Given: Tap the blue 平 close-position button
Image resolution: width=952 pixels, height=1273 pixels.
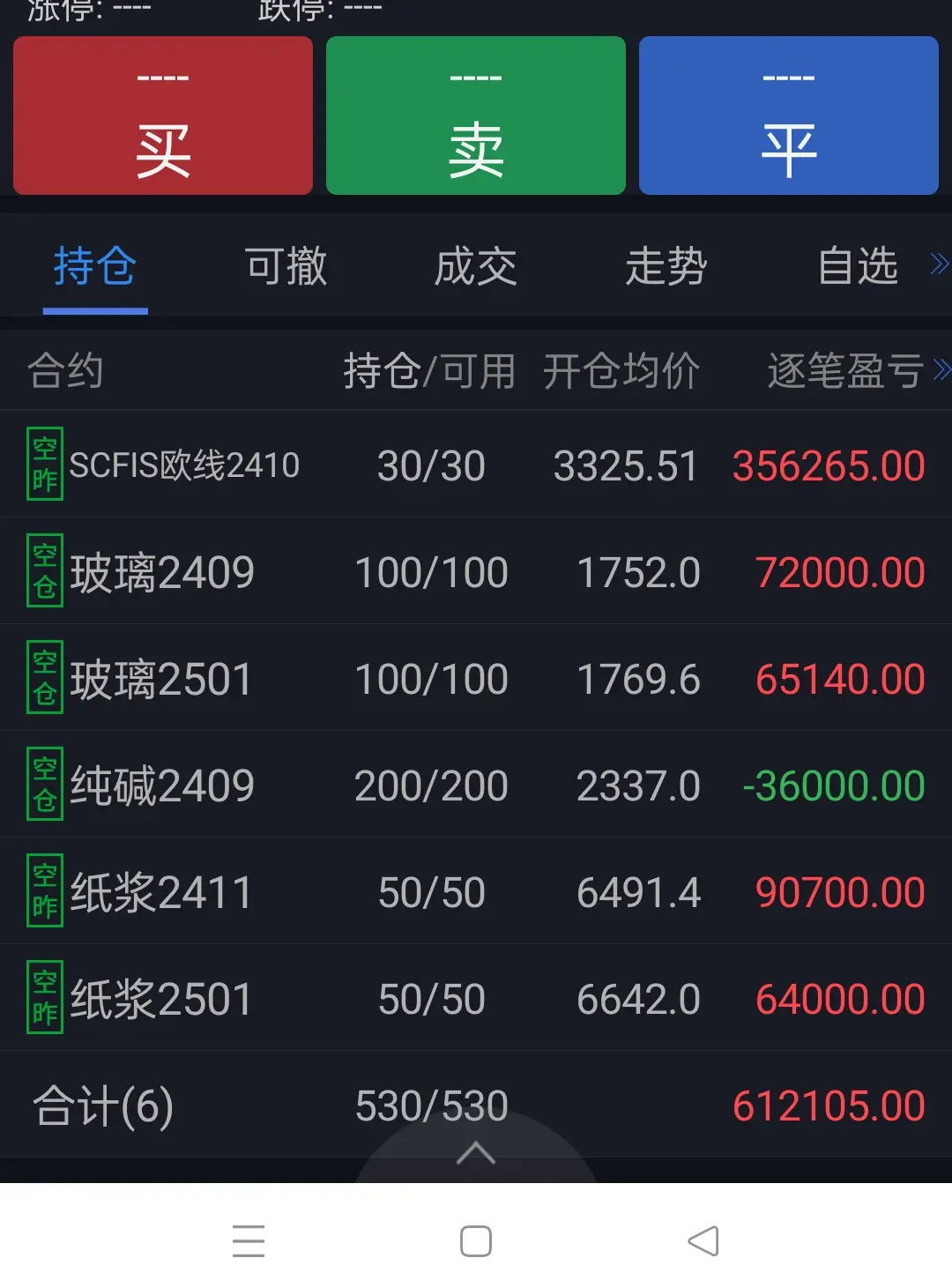Looking at the screenshot, I should [788, 115].
